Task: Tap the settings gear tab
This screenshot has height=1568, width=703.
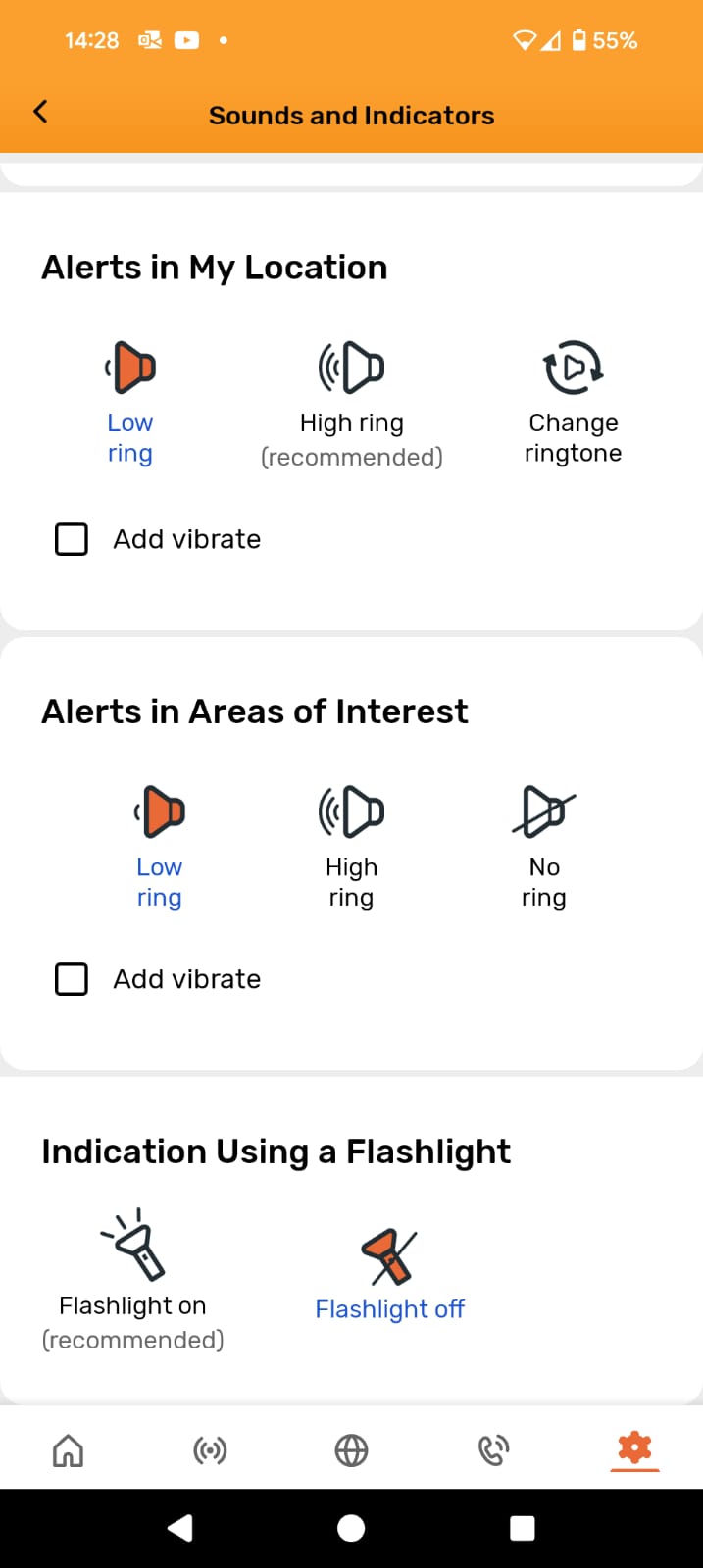Action: (634, 1447)
